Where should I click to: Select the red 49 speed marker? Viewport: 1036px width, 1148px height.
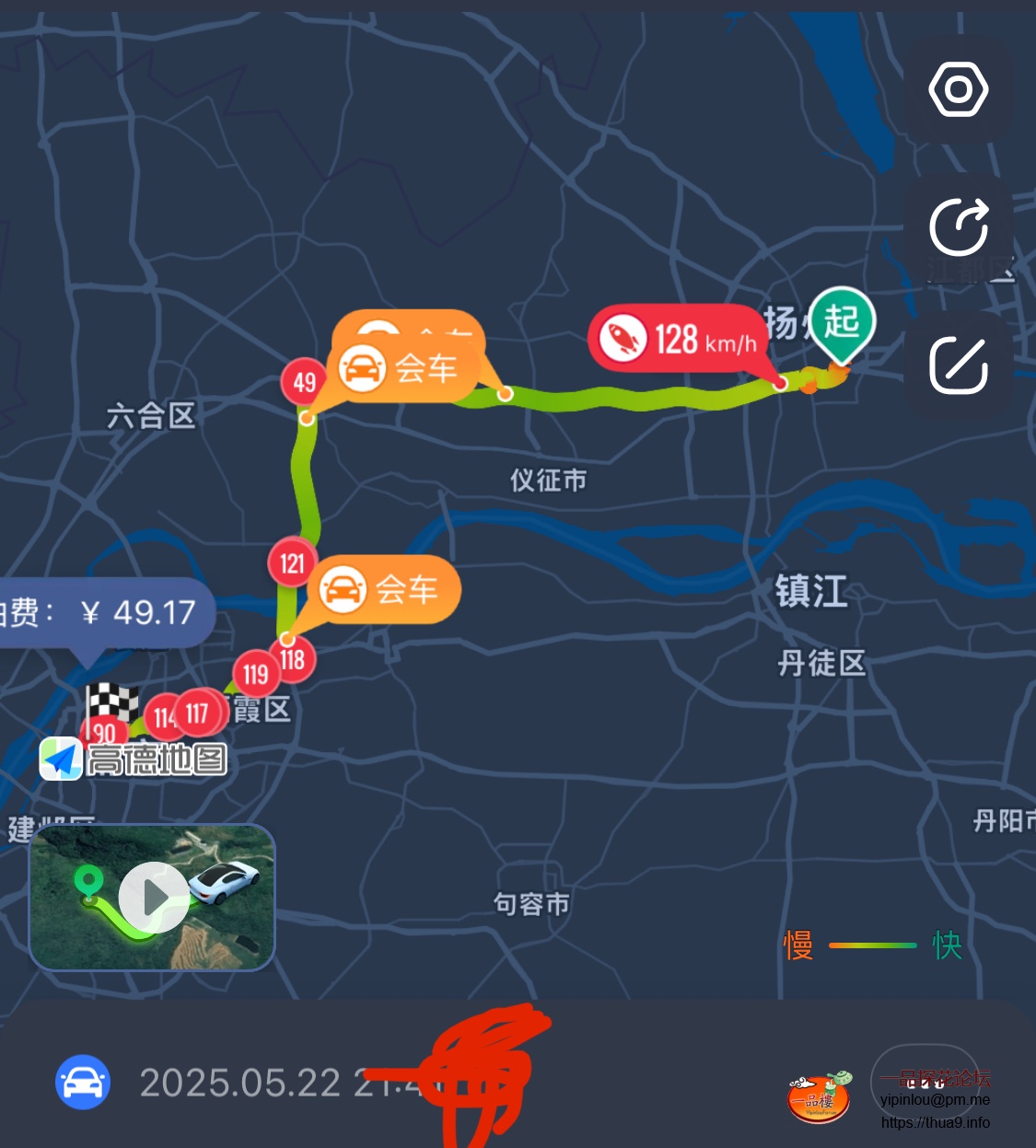304,382
